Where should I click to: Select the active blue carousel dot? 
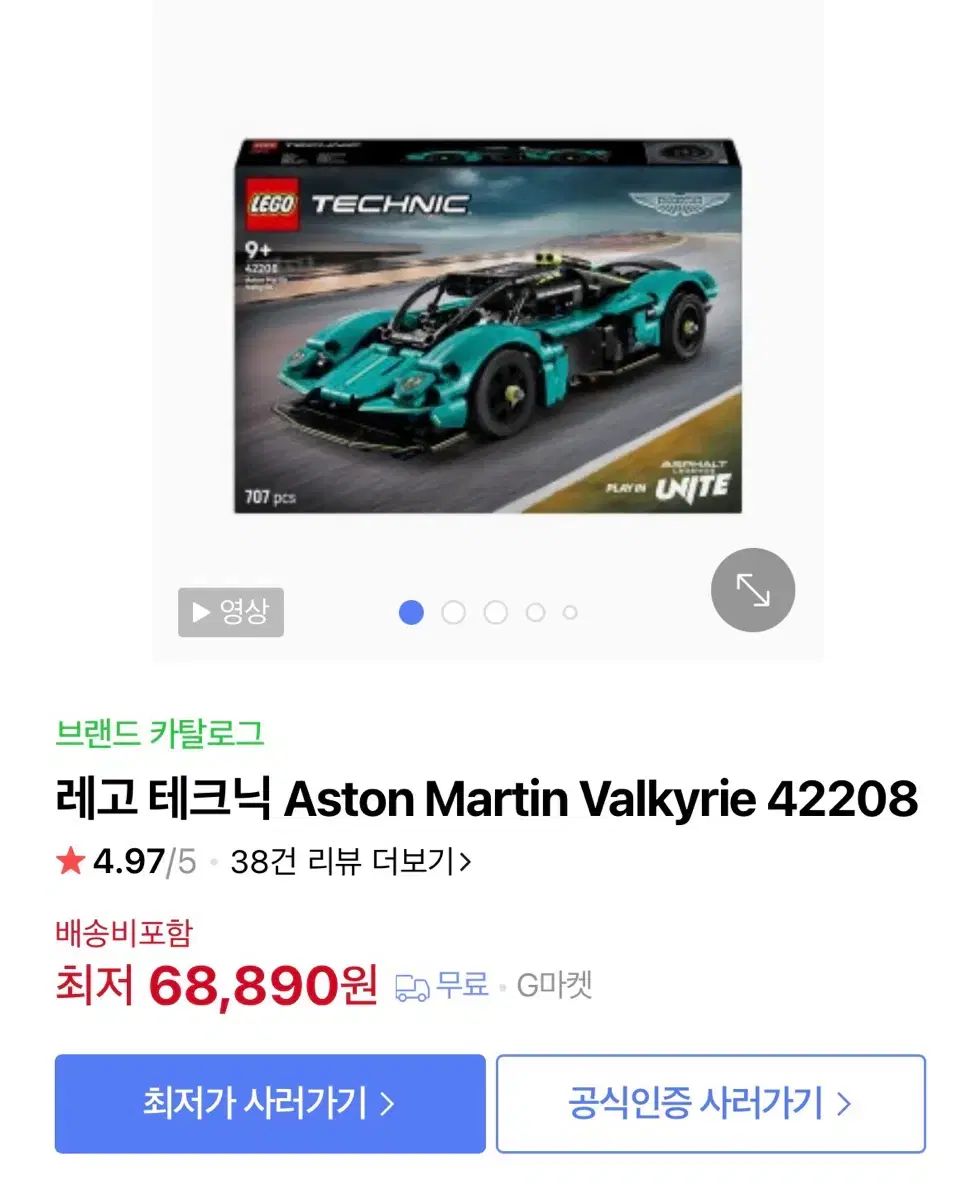click(411, 611)
